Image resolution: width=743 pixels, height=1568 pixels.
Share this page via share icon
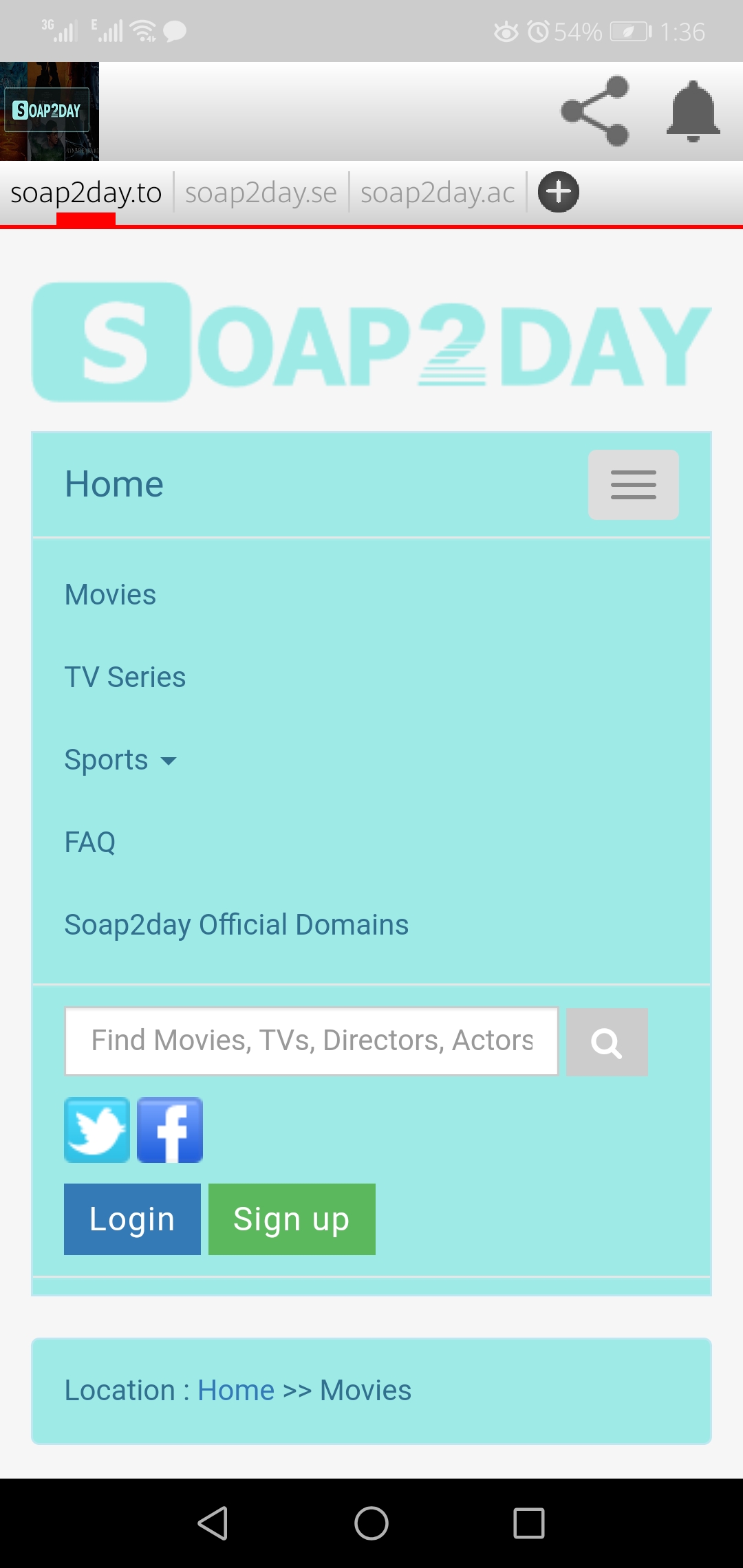[595, 111]
